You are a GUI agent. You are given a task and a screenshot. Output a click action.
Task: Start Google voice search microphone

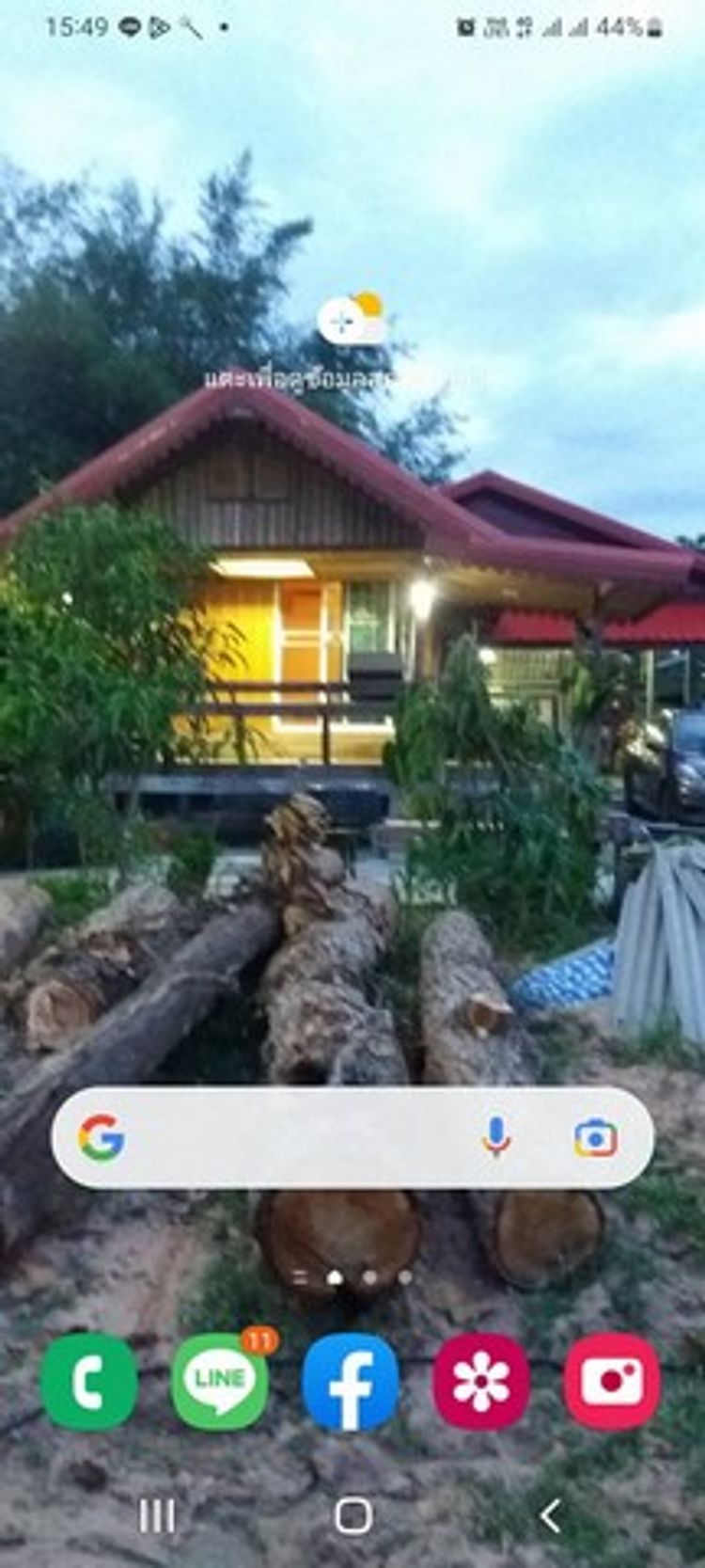[x=495, y=1138]
